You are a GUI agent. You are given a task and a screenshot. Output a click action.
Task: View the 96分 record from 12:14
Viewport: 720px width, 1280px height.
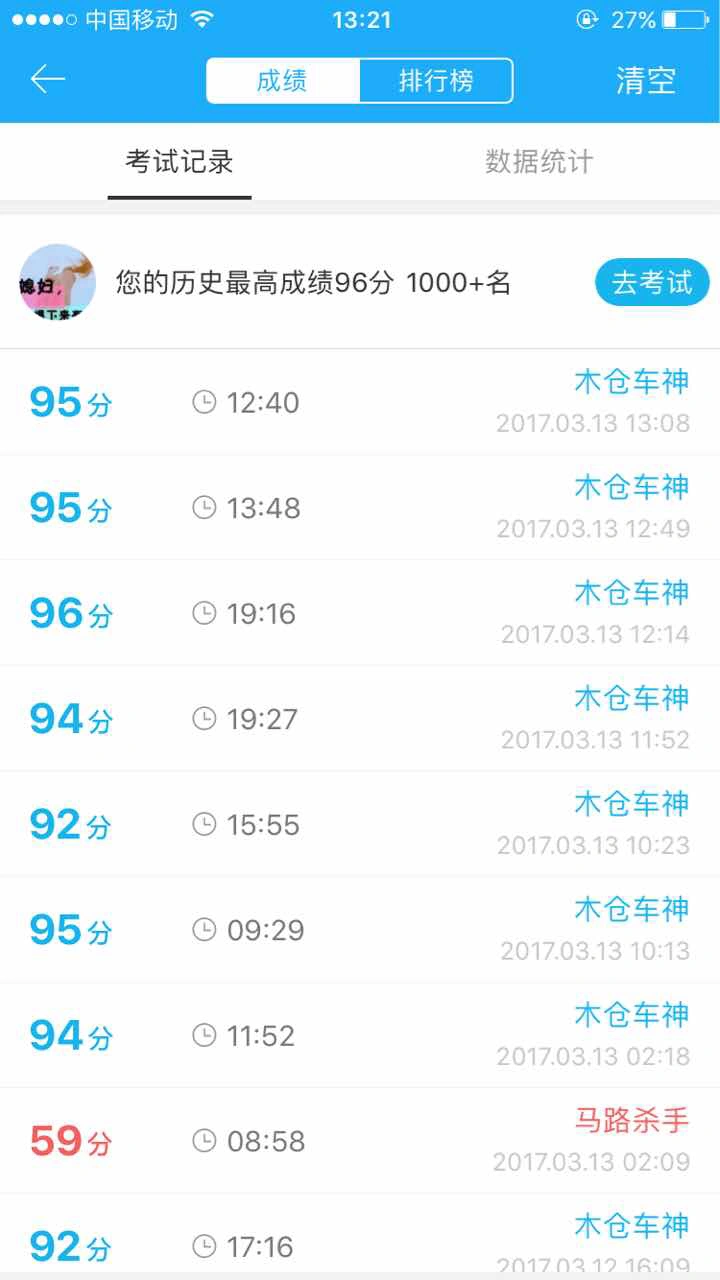360,613
